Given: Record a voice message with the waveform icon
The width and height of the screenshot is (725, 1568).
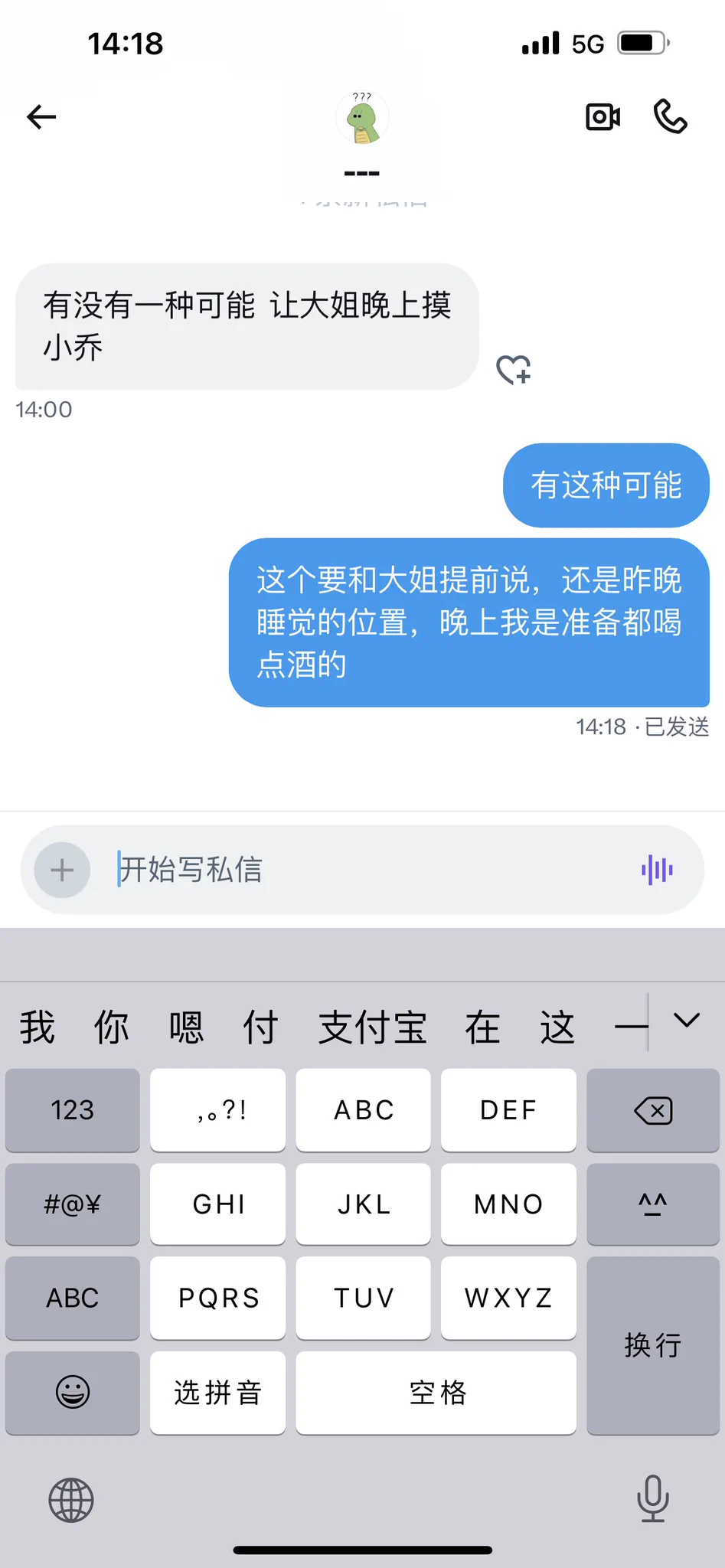Looking at the screenshot, I should 657,870.
